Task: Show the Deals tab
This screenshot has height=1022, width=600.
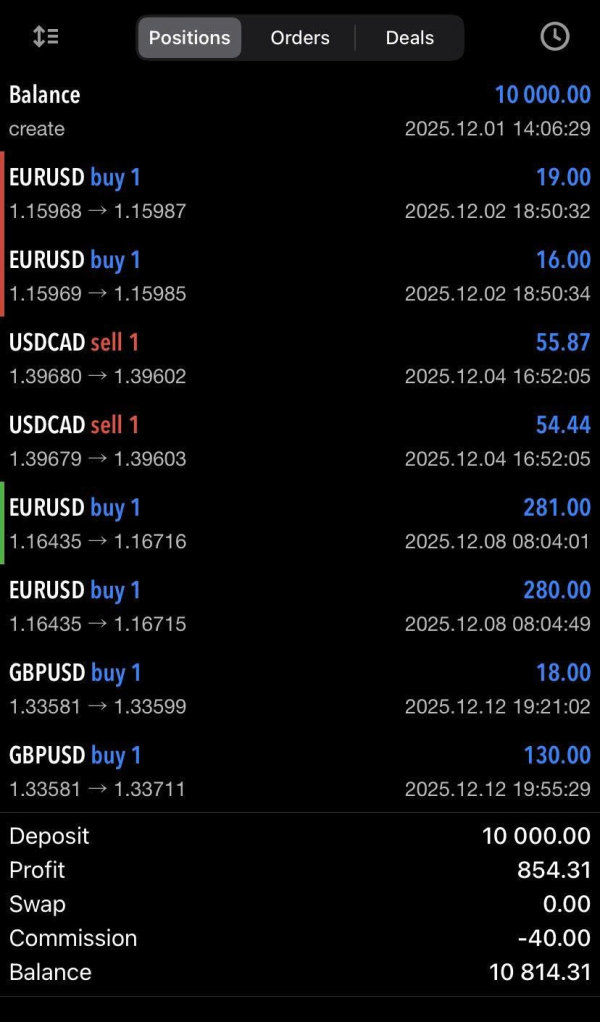Action: pyautogui.click(x=410, y=38)
